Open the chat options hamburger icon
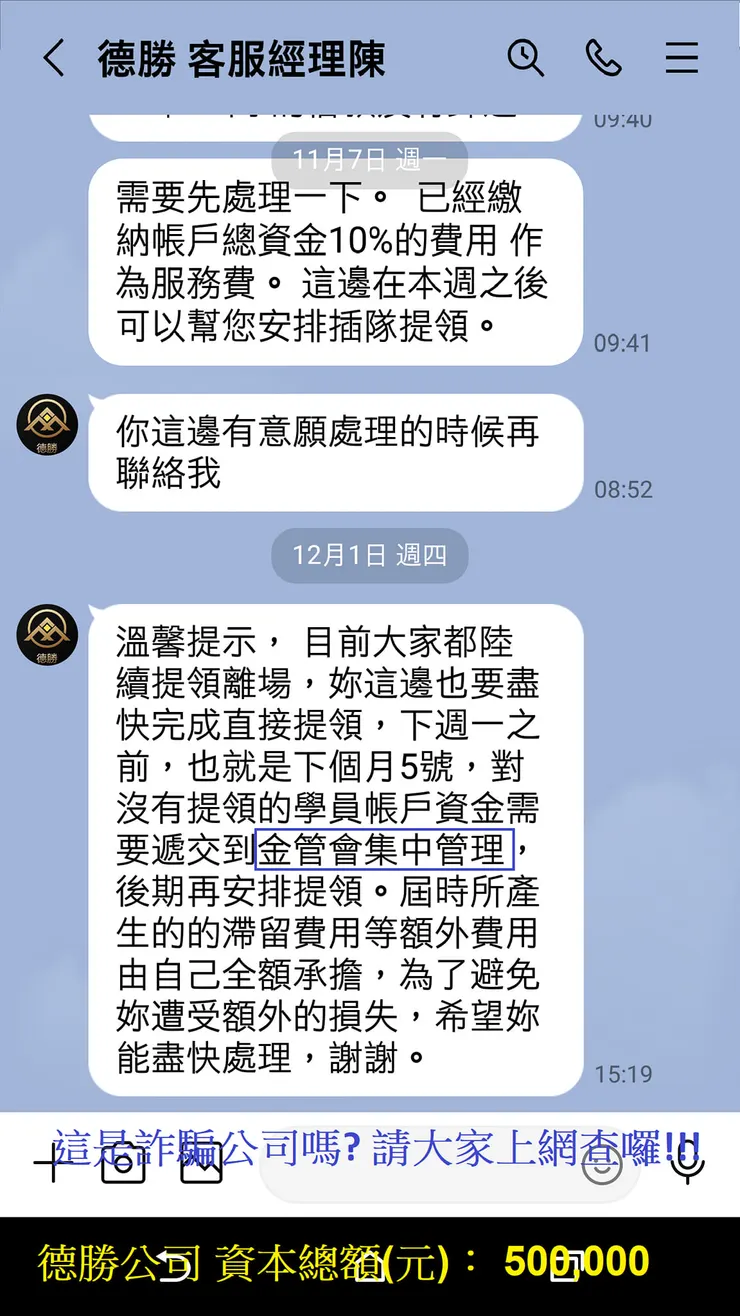This screenshot has width=740, height=1316. (681, 59)
